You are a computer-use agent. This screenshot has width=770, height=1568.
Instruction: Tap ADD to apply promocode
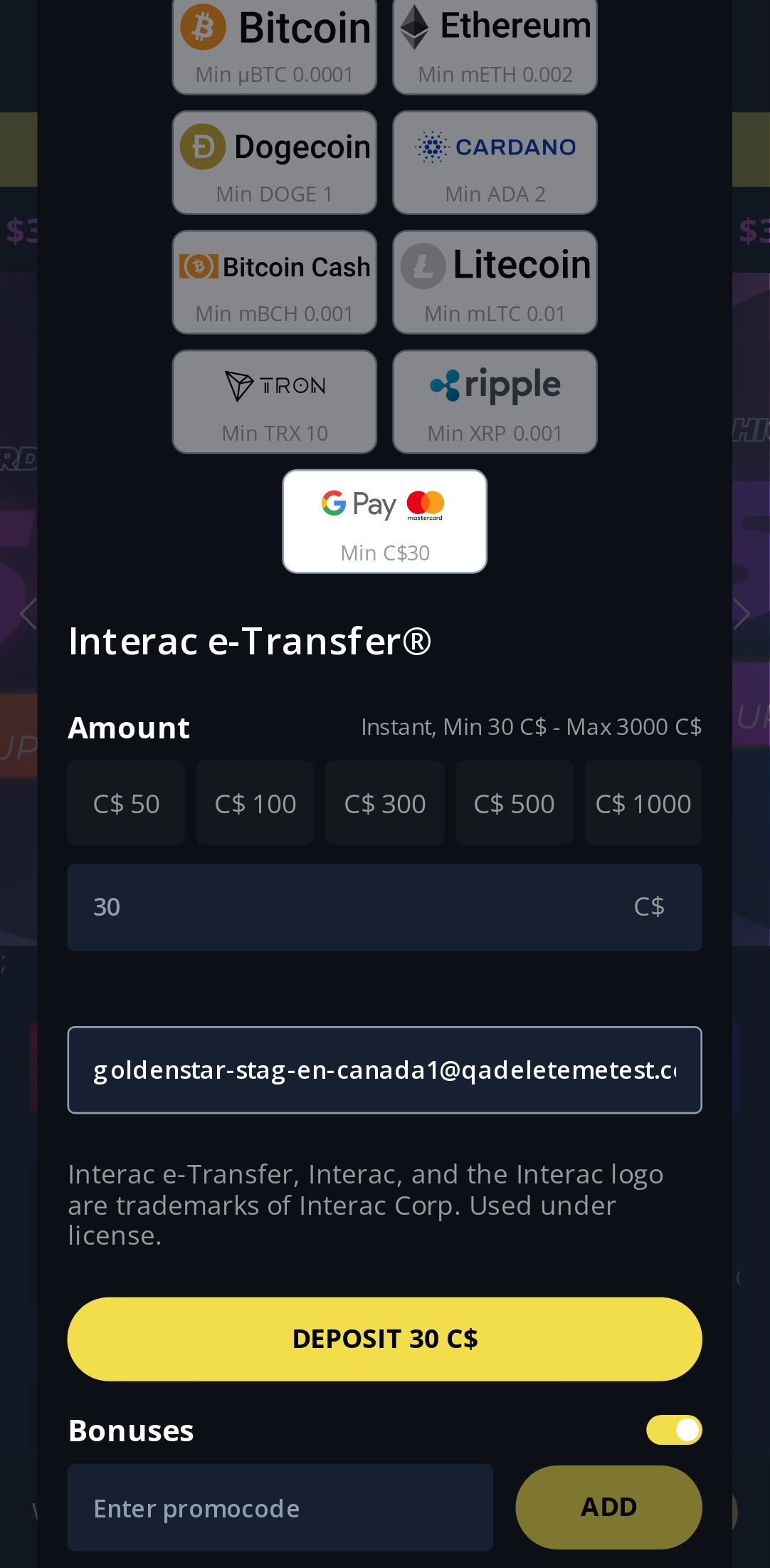[608, 1507]
